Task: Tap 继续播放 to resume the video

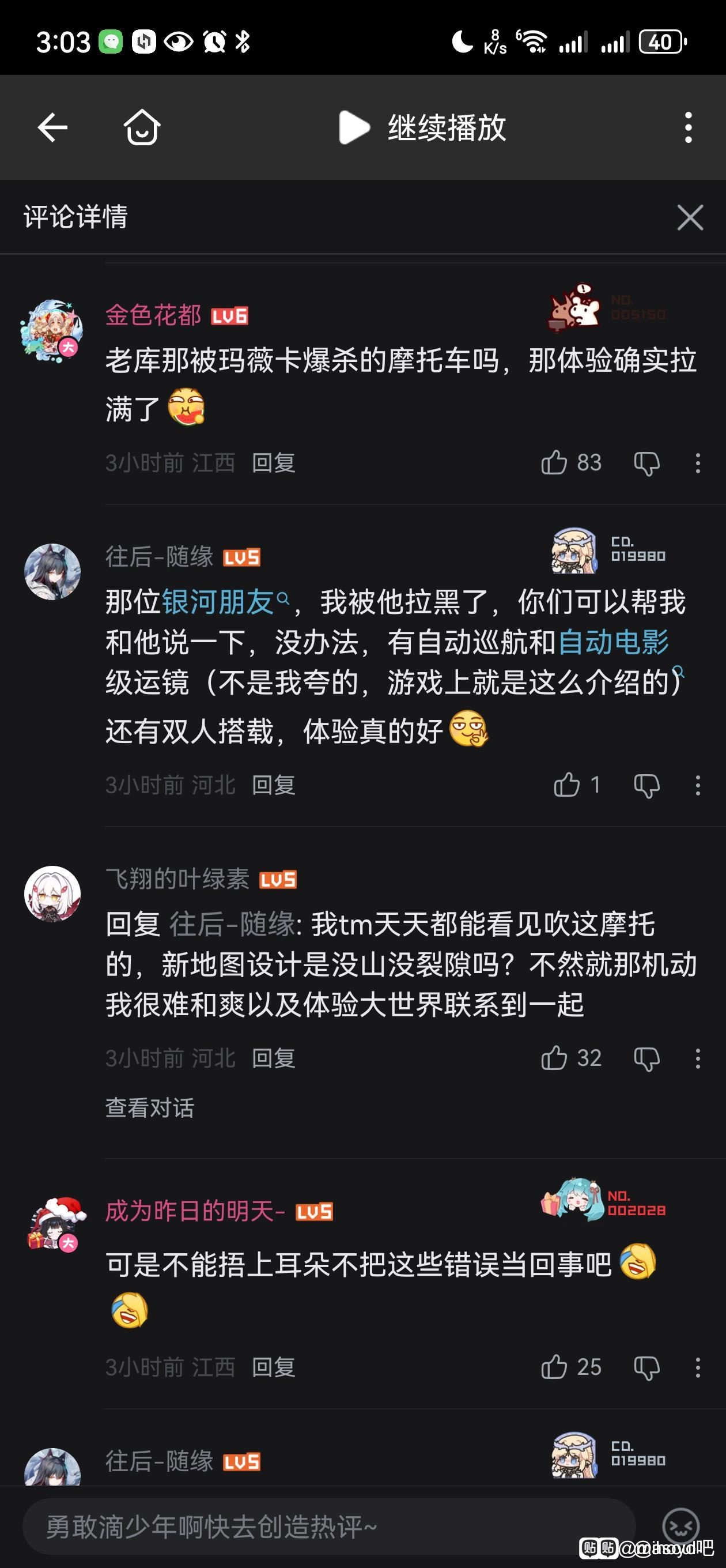Action: click(x=422, y=128)
